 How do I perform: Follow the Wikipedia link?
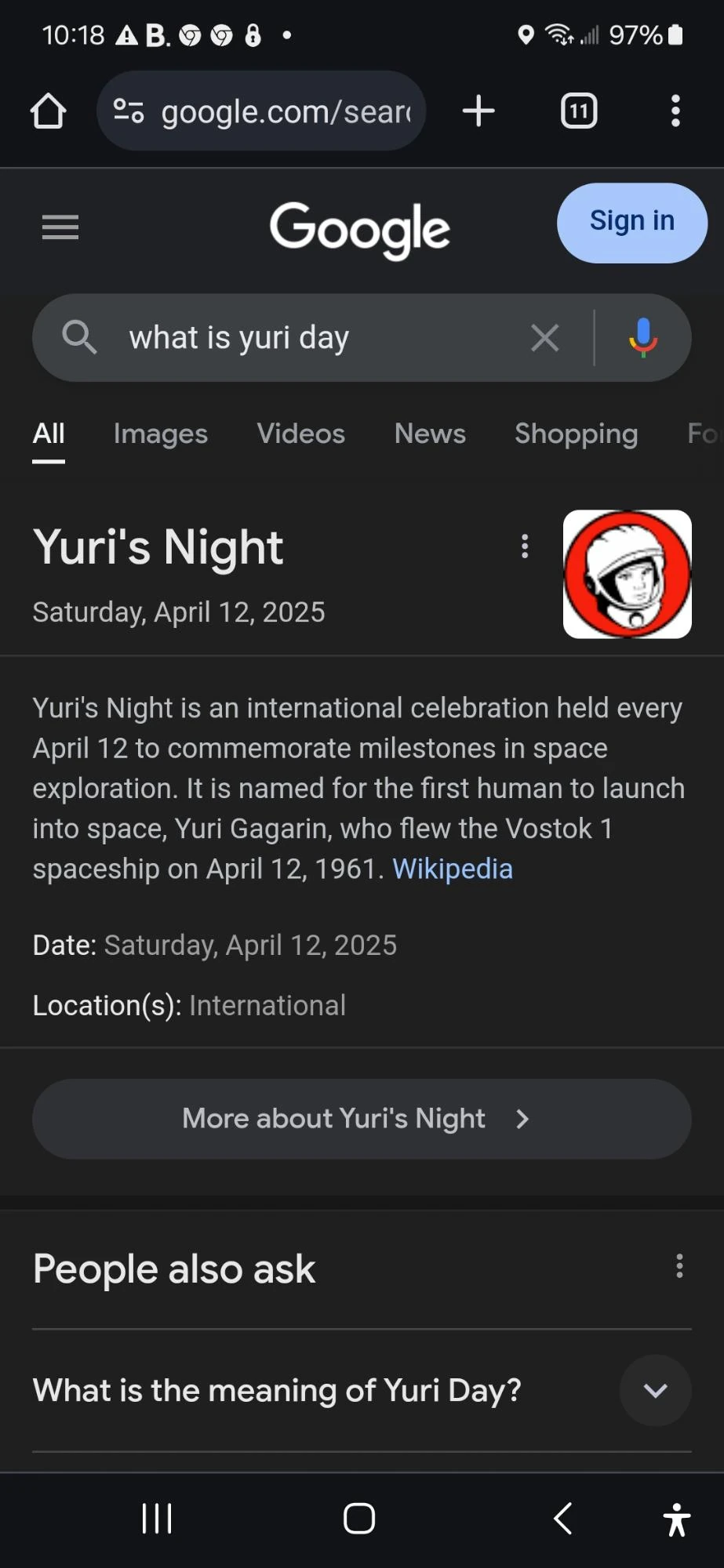click(453, 869)
